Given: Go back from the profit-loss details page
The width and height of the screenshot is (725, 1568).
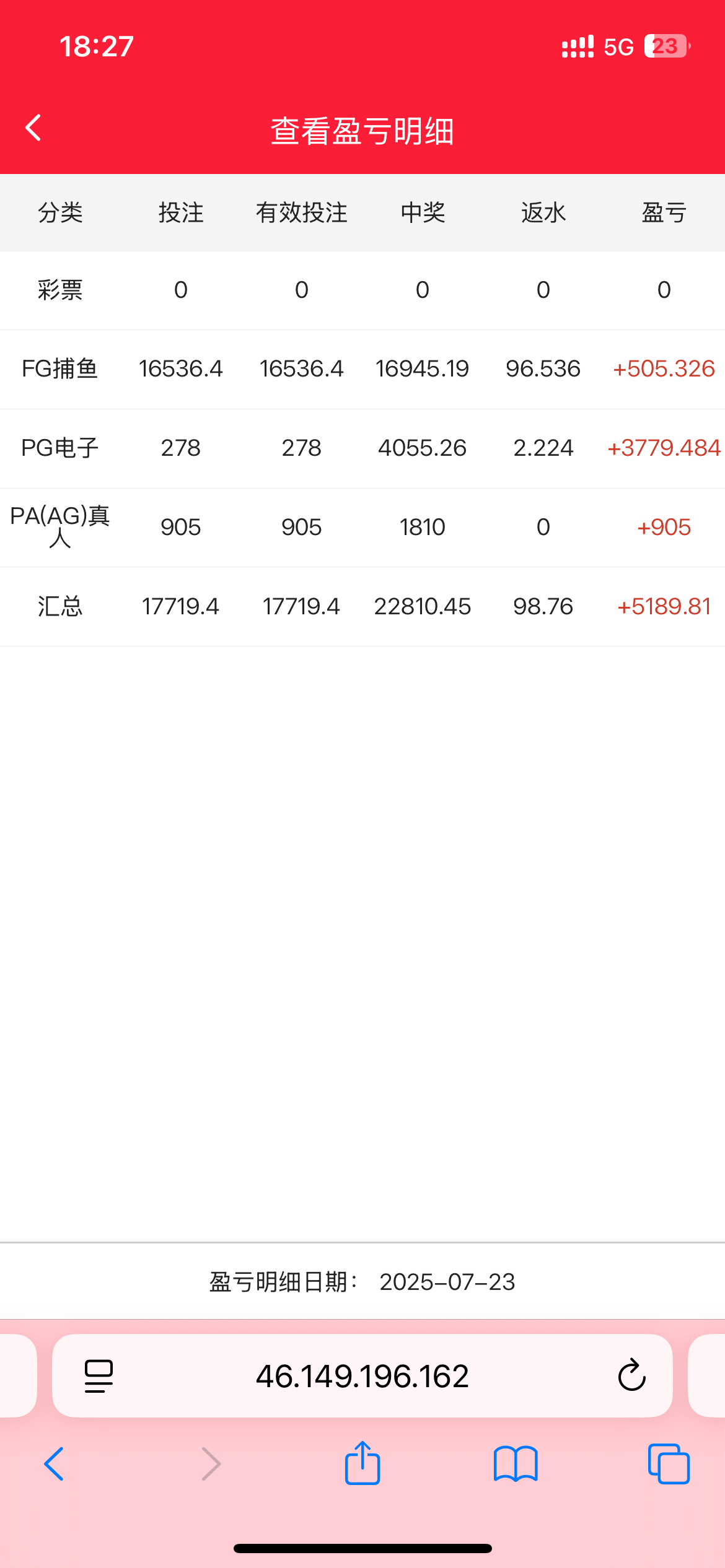Looking at the screenshot, I should pos(33,128).
